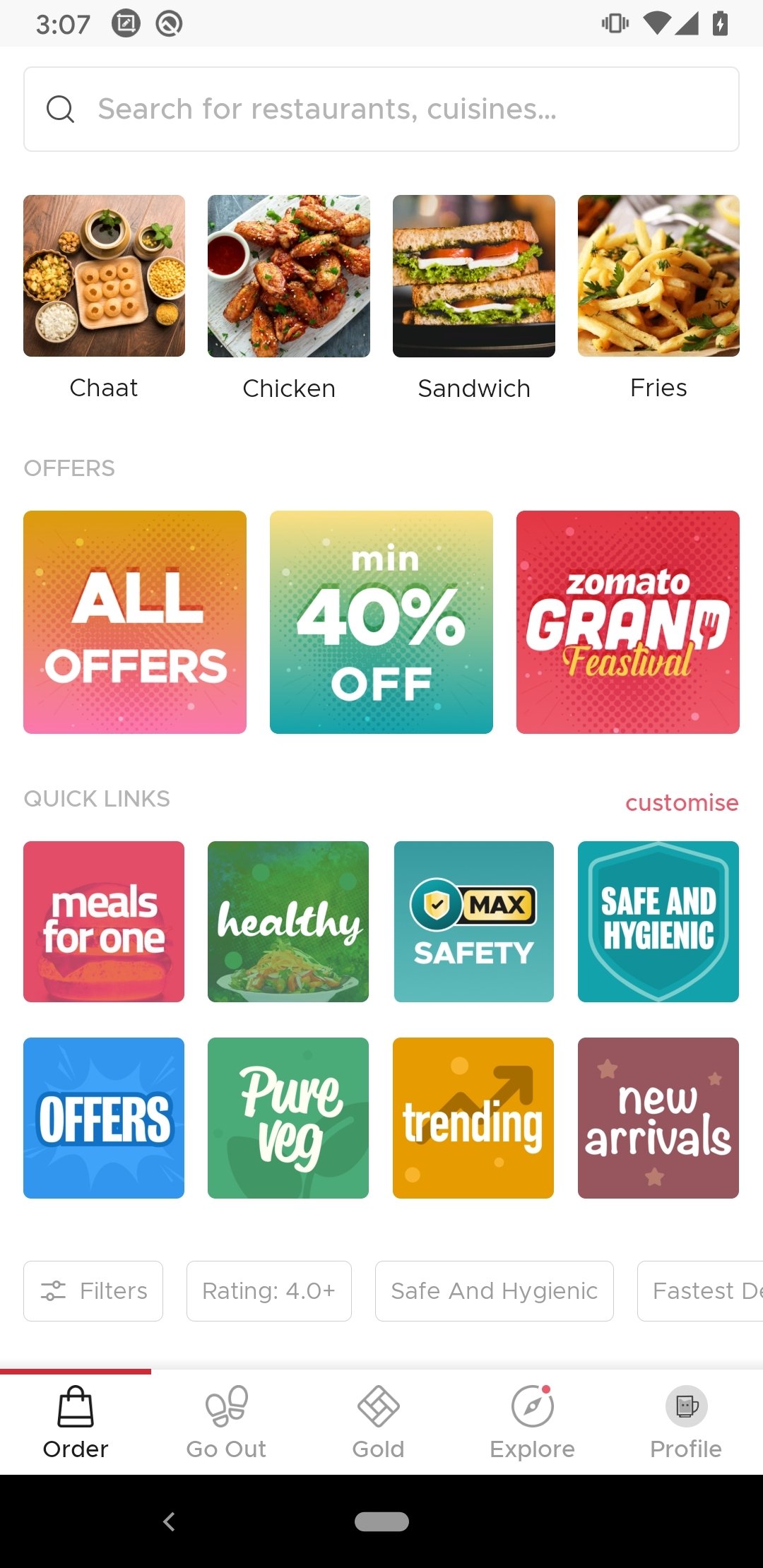
Task: Open the new arrivals tile
Action: [658, 1118]
